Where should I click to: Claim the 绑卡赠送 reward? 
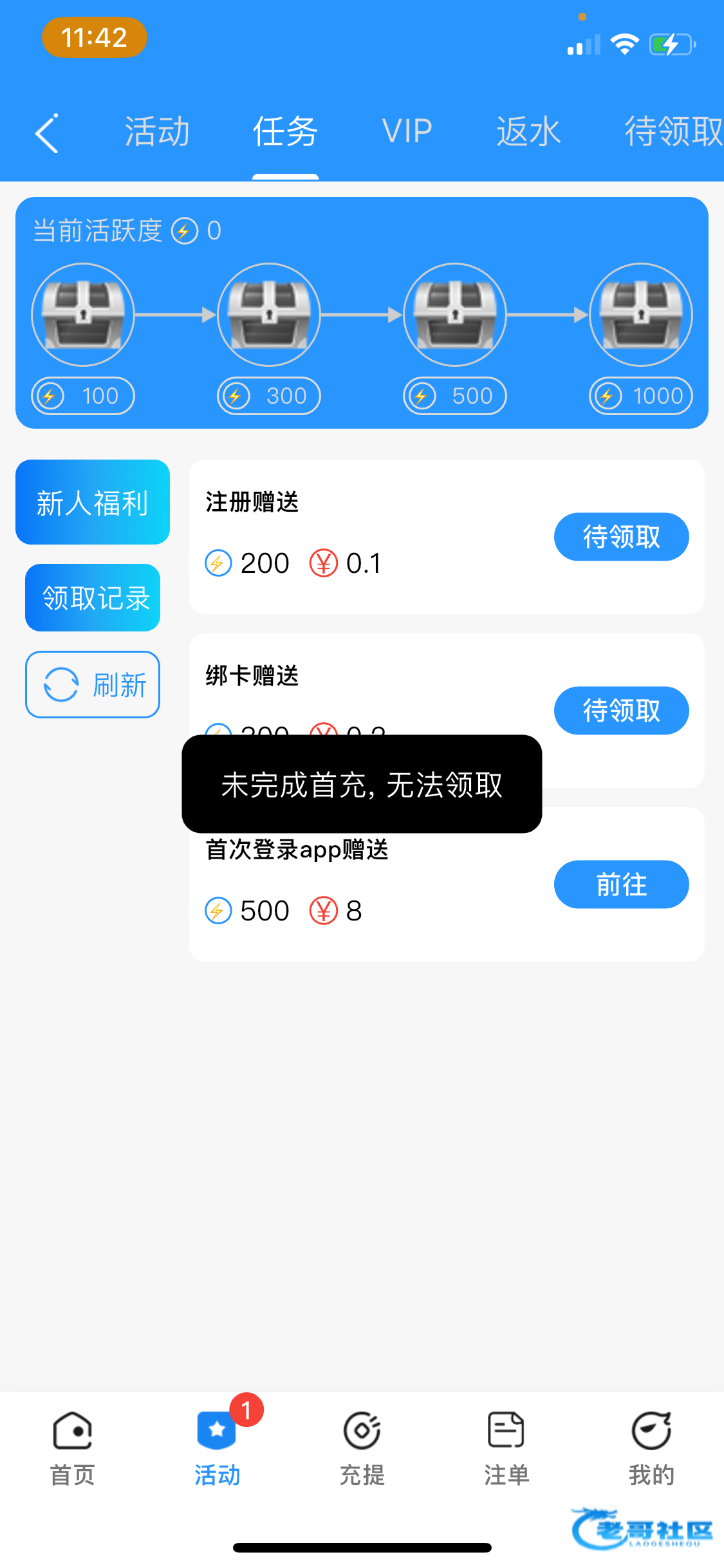pos(621,711)
